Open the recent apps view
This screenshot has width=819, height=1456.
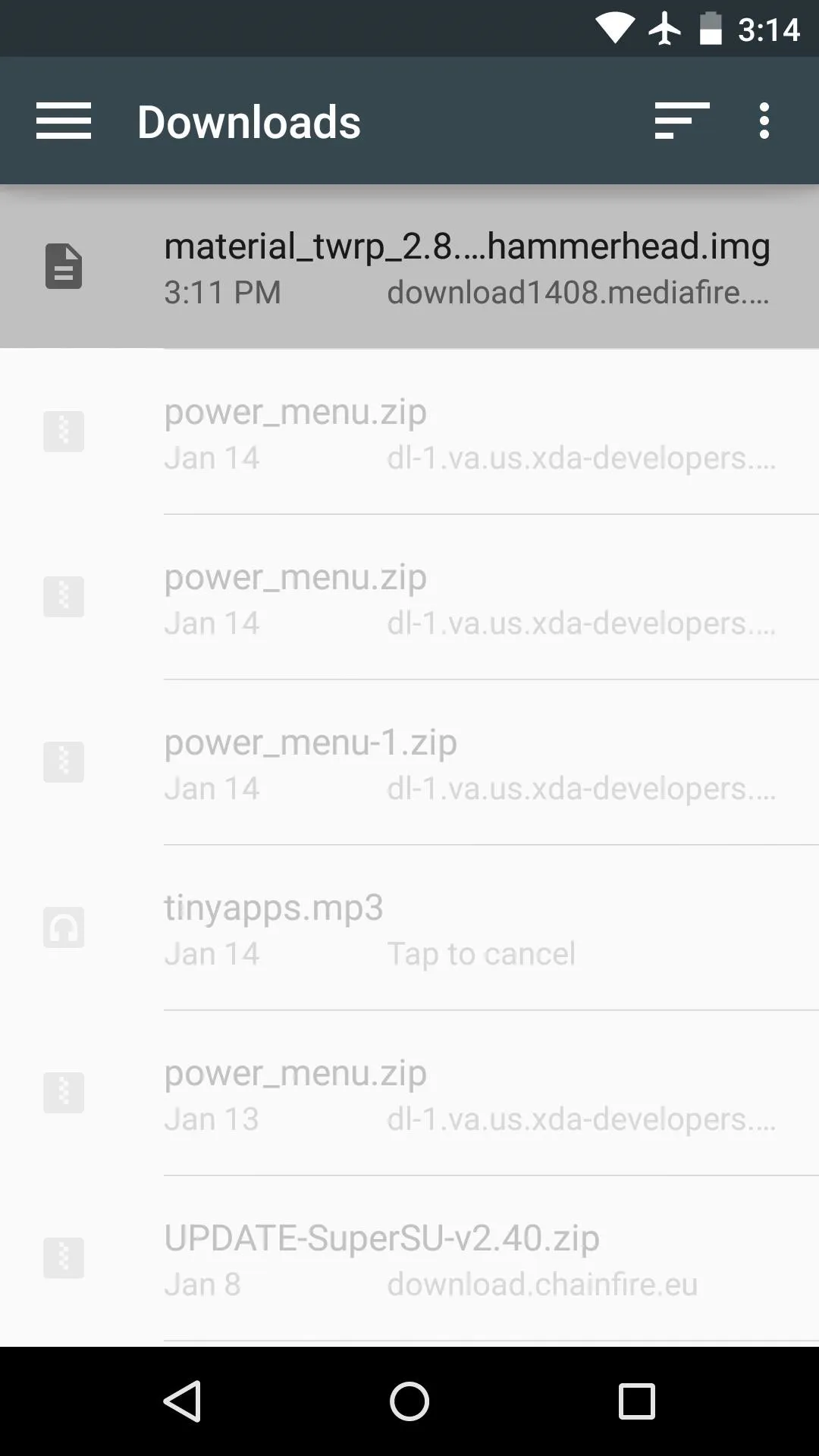pos(636,1401)
